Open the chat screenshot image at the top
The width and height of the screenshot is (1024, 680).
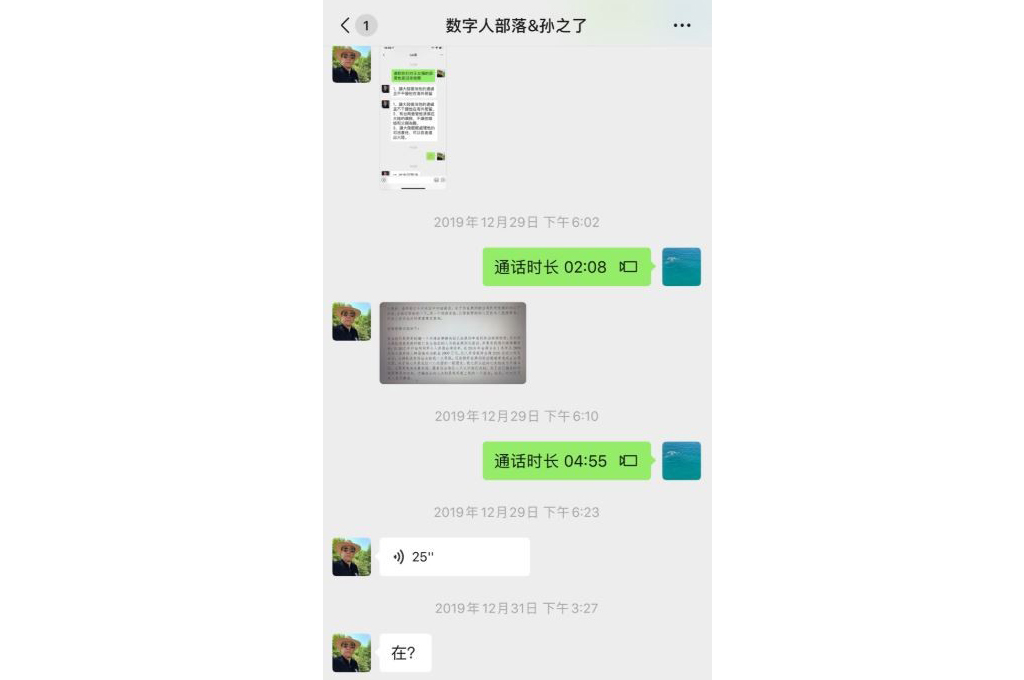413,117
